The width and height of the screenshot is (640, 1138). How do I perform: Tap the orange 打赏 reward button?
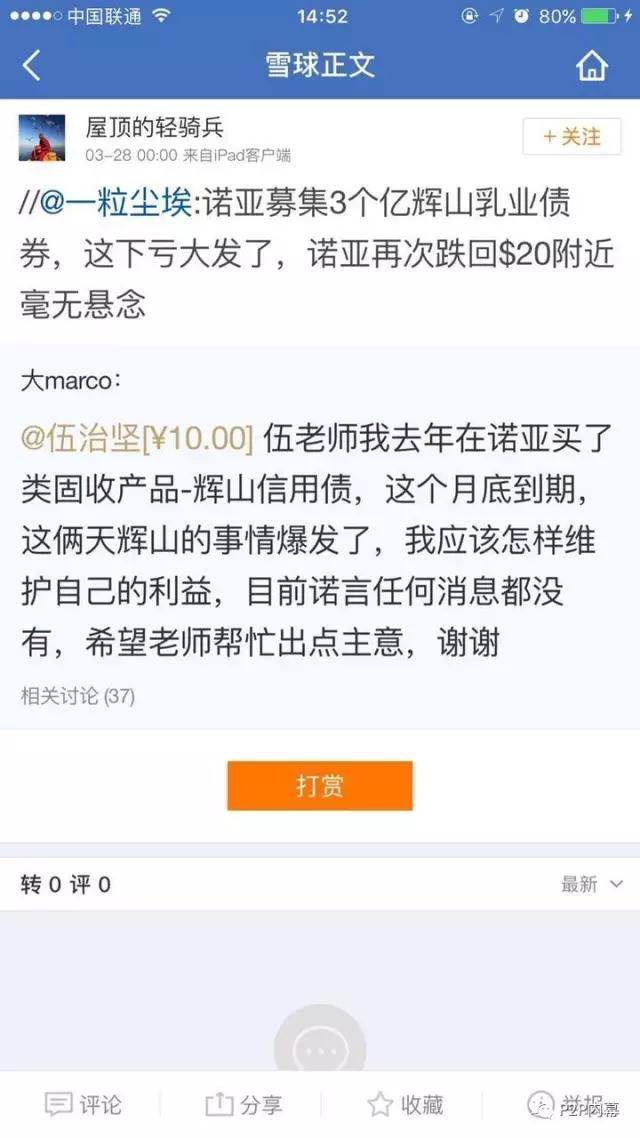[320, 785]
